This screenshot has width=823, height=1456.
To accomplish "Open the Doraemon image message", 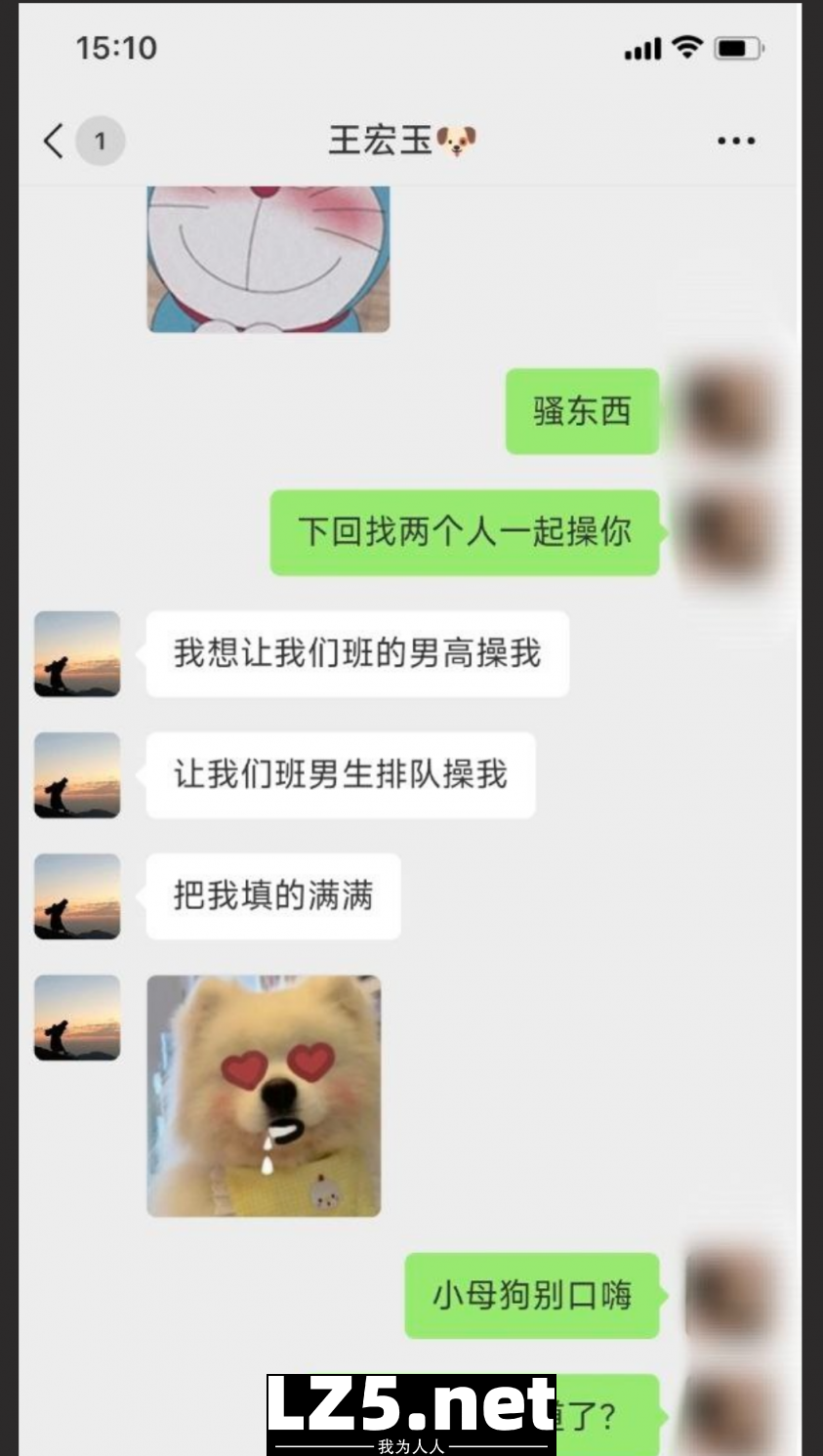I will [268, 259].
